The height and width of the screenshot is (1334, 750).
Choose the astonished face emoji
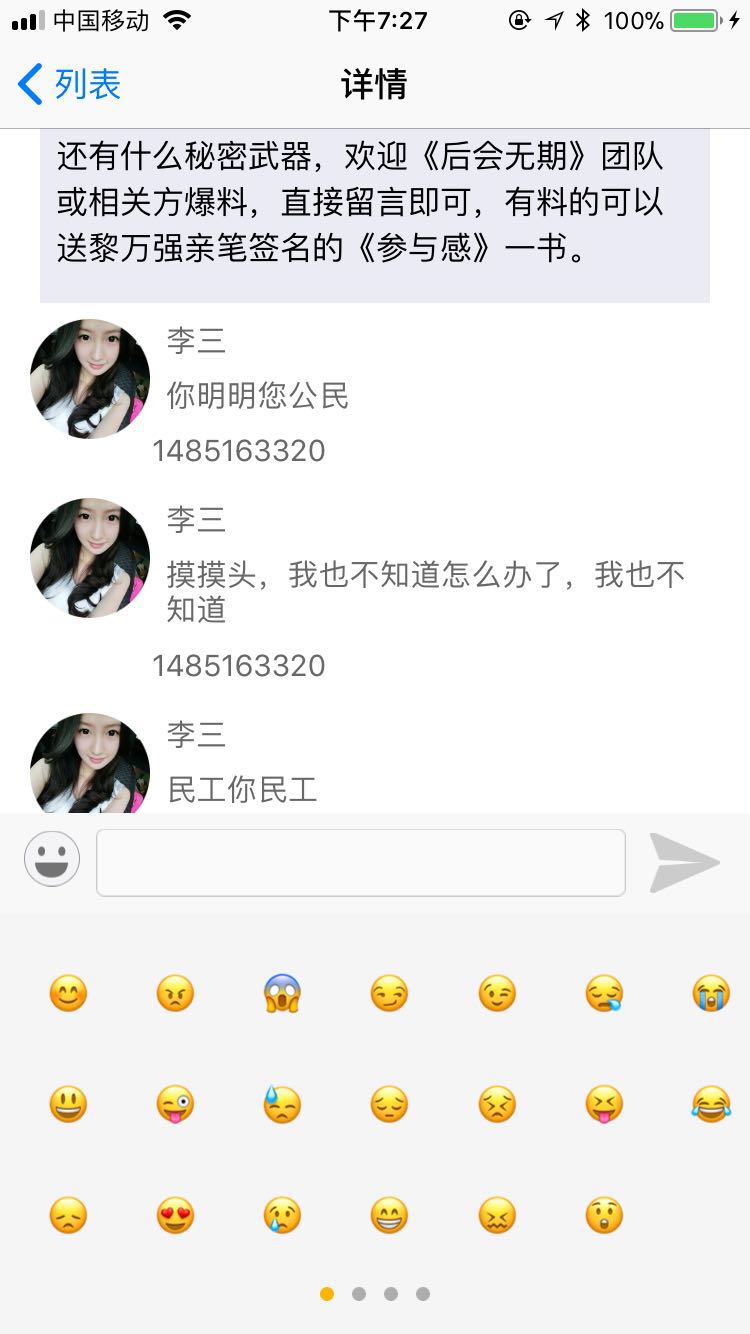[x=604, y=1216]
